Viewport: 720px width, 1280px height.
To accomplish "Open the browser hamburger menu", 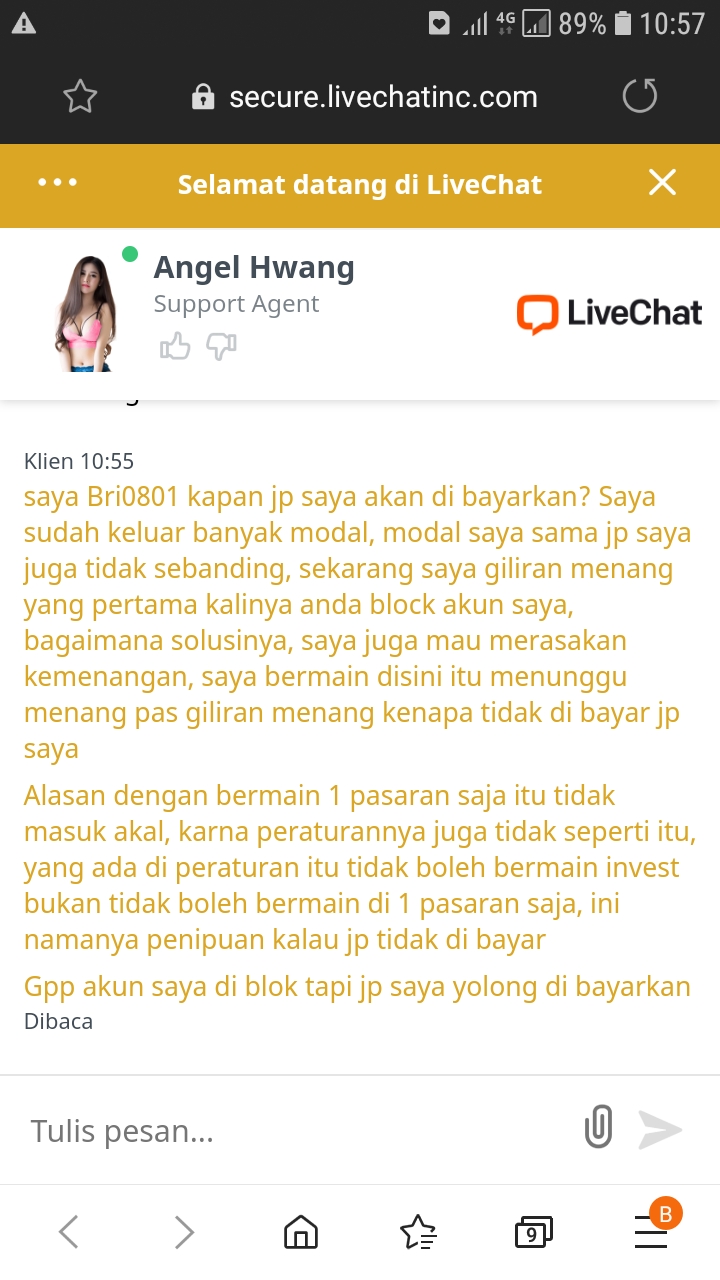I will point(651,1232).
